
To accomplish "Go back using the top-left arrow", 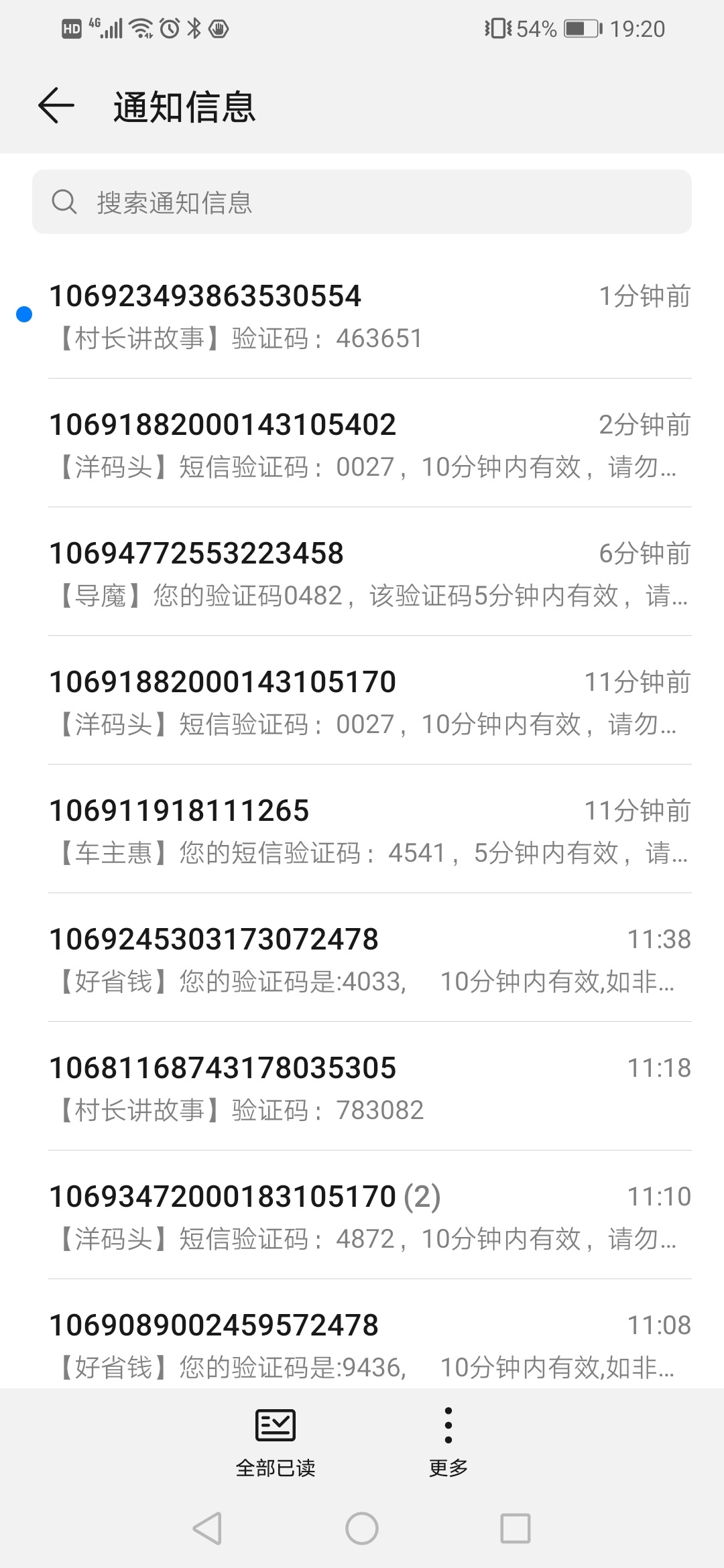I will 56,106.
